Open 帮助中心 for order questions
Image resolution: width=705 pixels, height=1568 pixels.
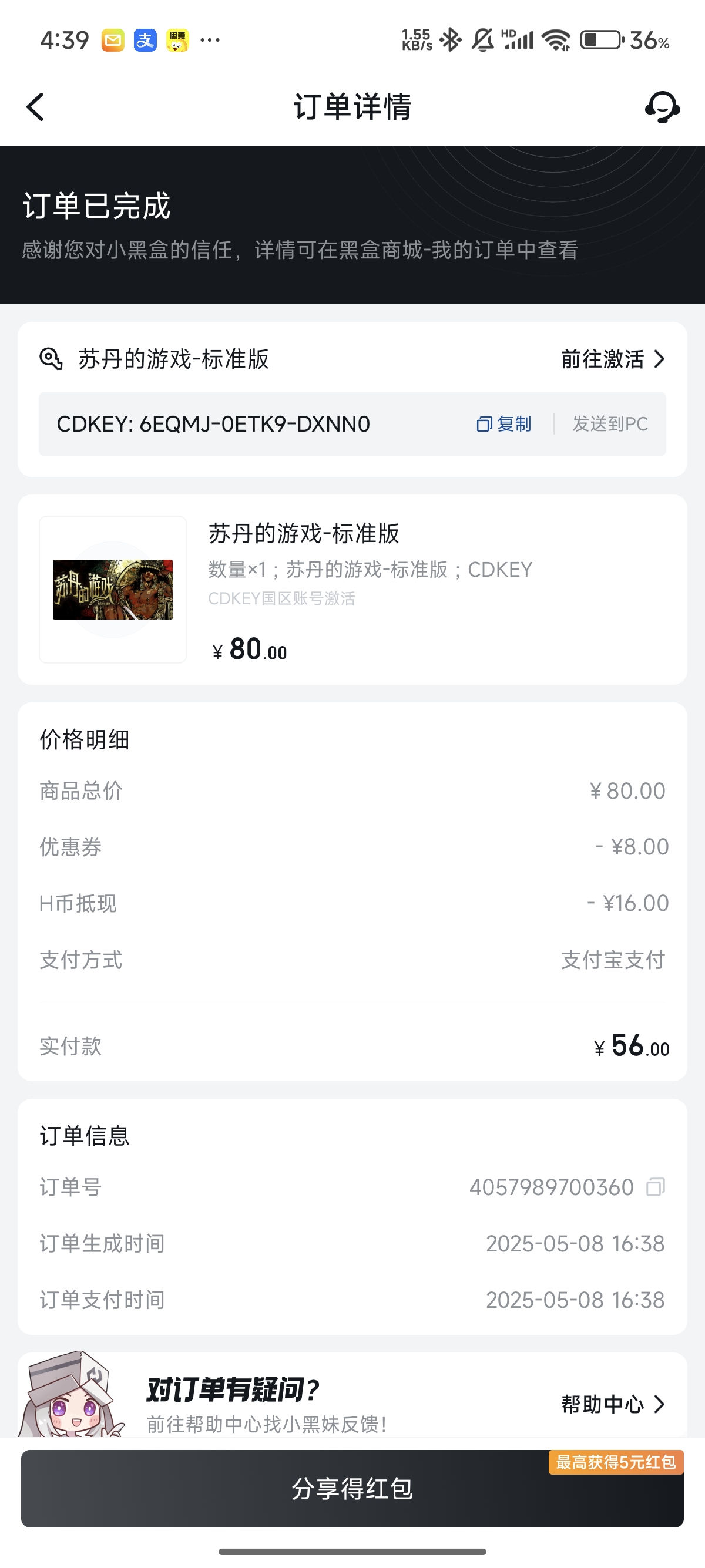coord(612,1404)
